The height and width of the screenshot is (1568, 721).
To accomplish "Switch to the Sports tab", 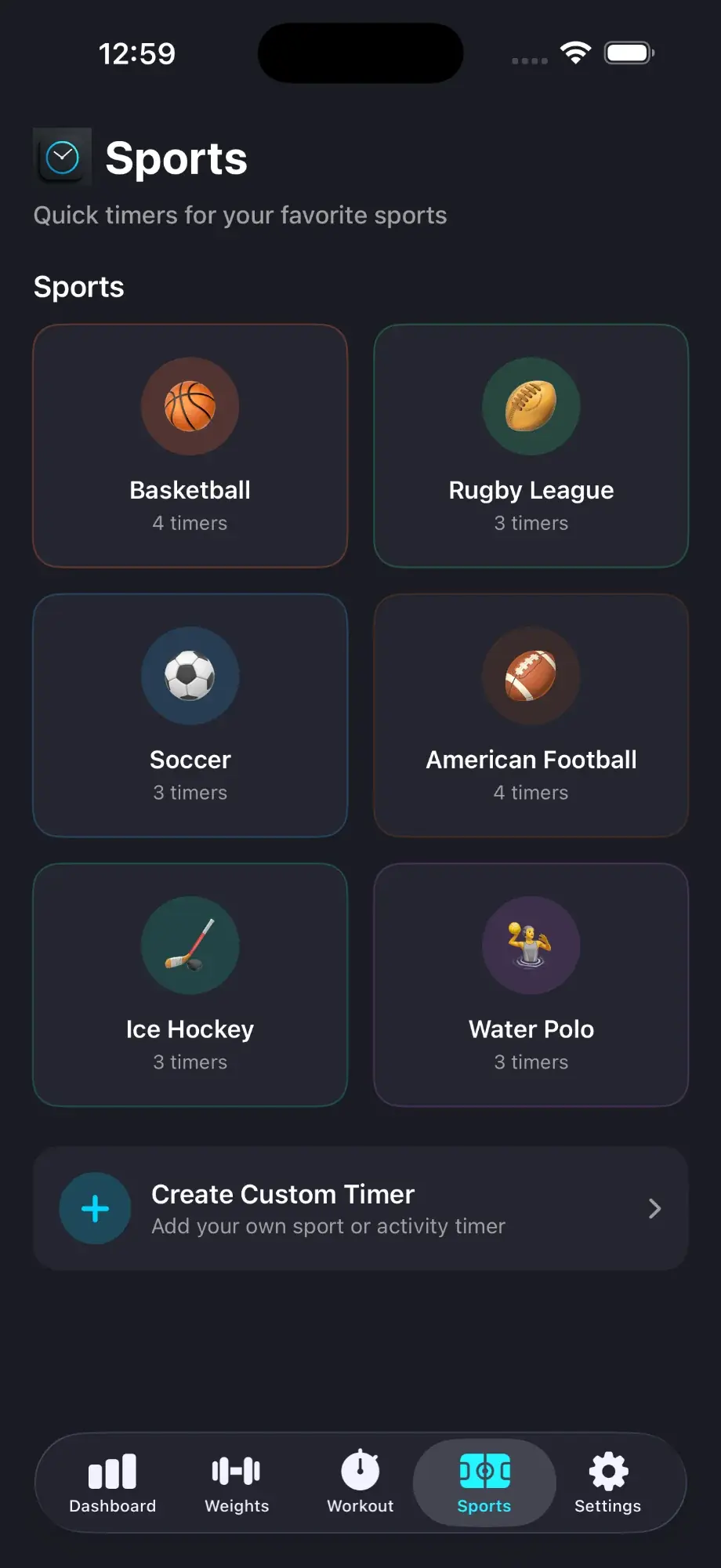I will pyautogui.click(x=484, y=1482).
